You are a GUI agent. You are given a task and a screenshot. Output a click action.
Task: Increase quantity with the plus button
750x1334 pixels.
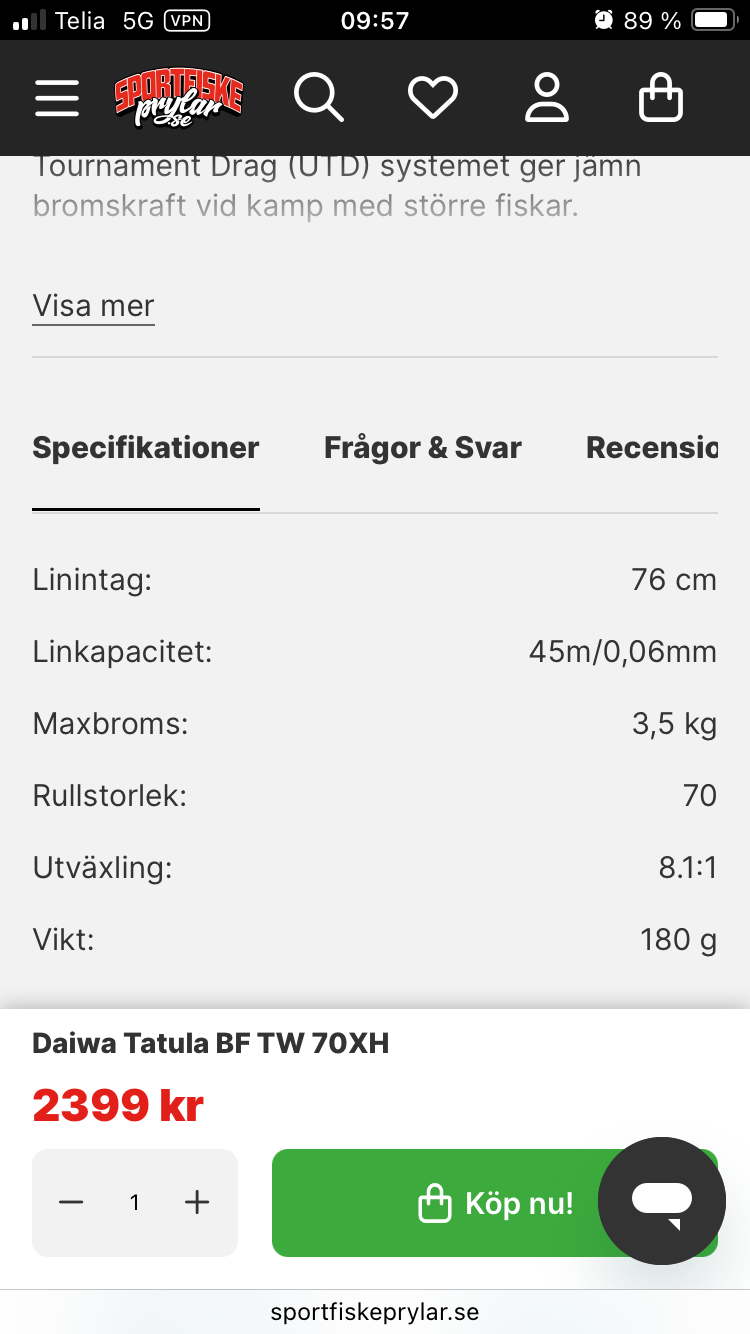coord(198,1202)
